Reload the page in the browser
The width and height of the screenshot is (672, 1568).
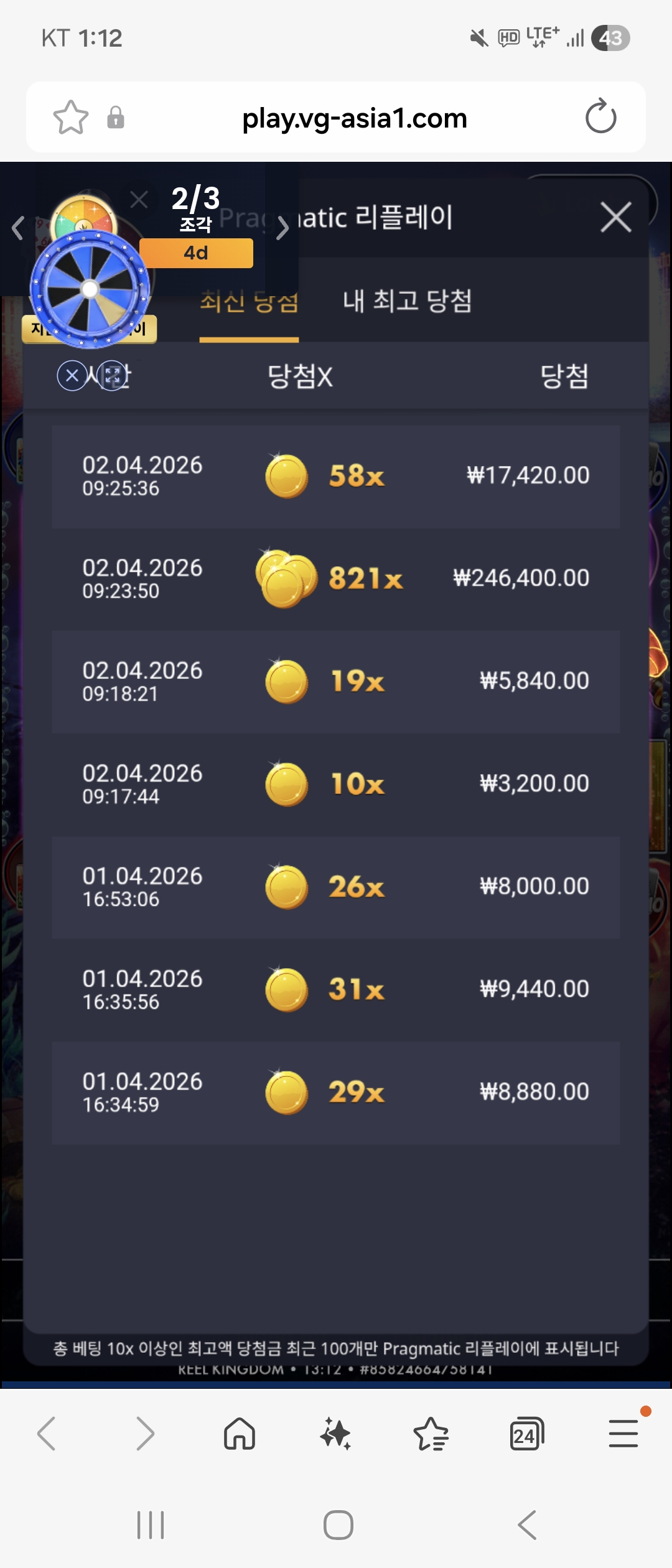pos(600,116)
